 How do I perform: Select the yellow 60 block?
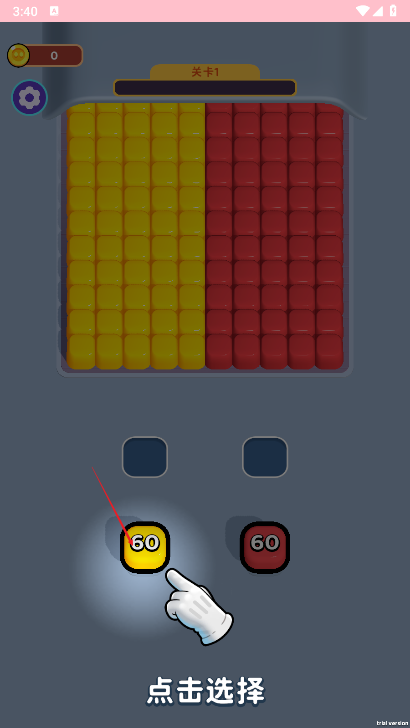(x=145, y=547)
